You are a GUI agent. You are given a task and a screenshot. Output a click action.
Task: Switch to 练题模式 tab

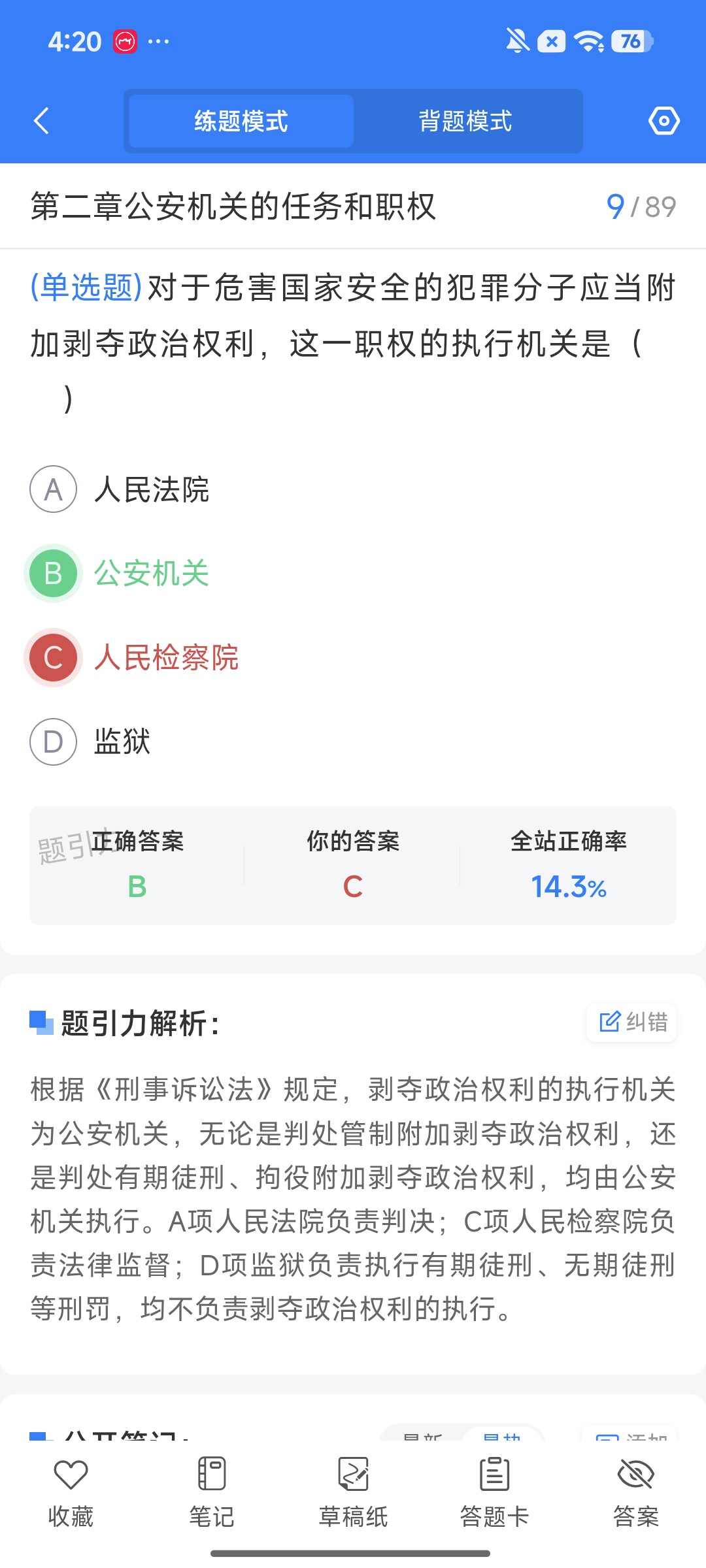tap(241, 121)
